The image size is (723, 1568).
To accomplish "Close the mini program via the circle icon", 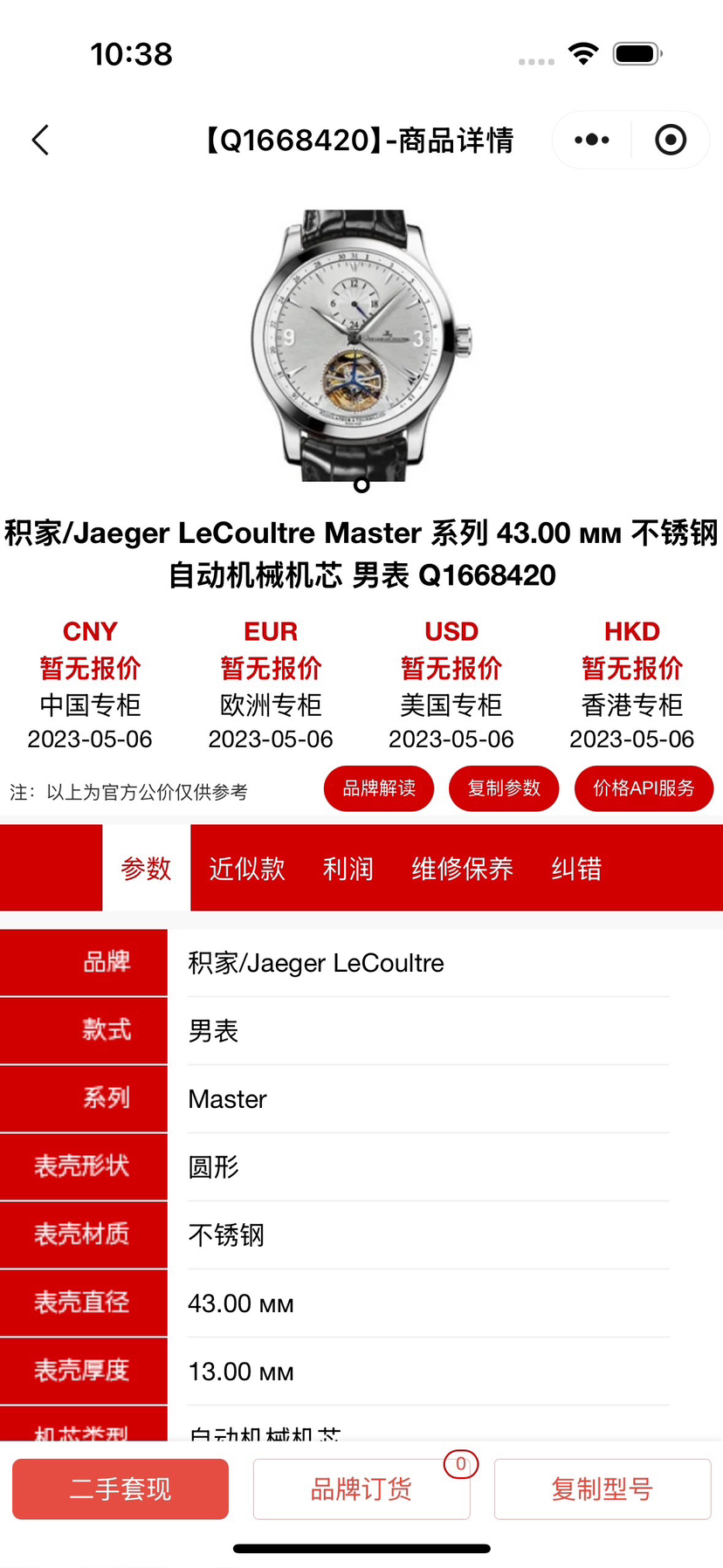I will pyautogui.click(x=671, y=140).
